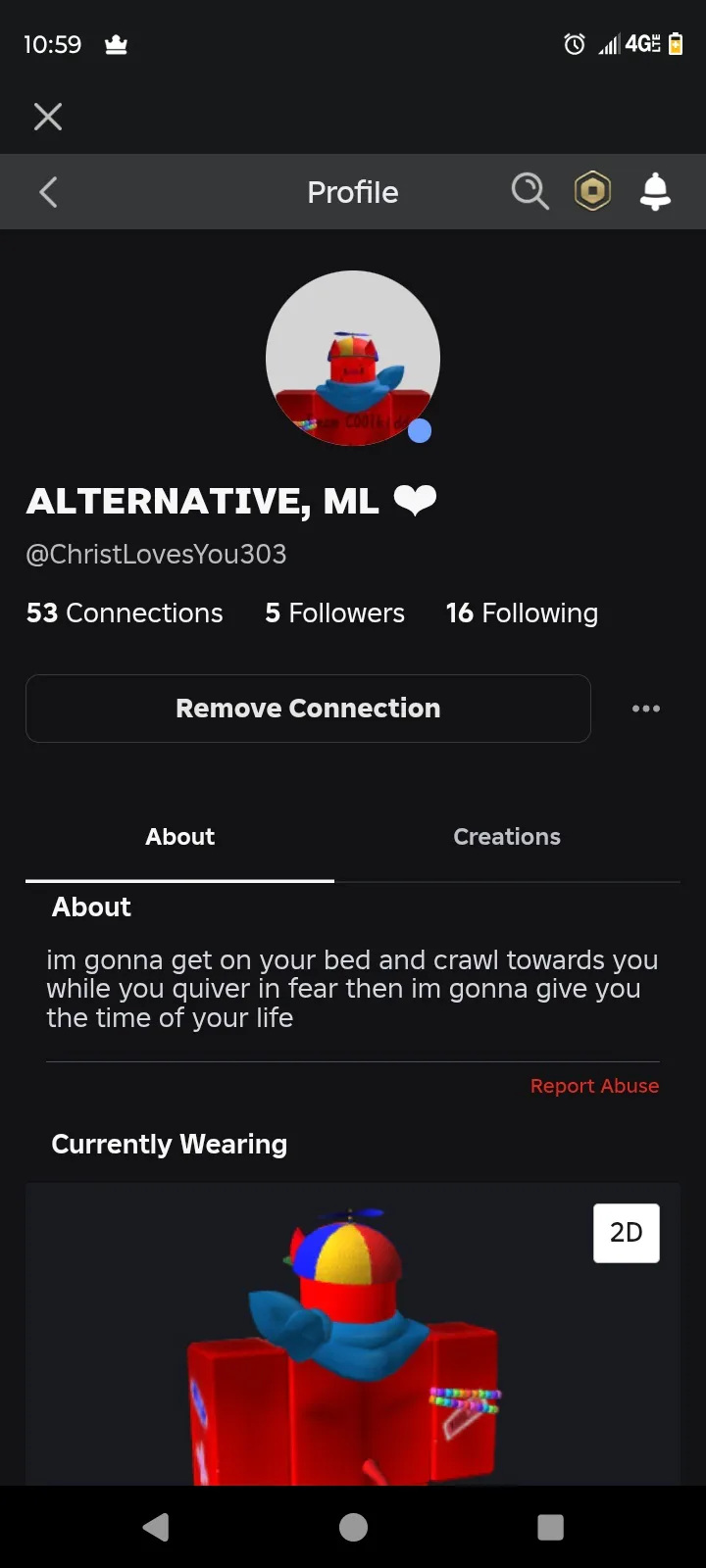Tap the Report Abuse link
Image resolution: width=706 pixels, height=1568 pixels.
click(x=594, y=1086)
